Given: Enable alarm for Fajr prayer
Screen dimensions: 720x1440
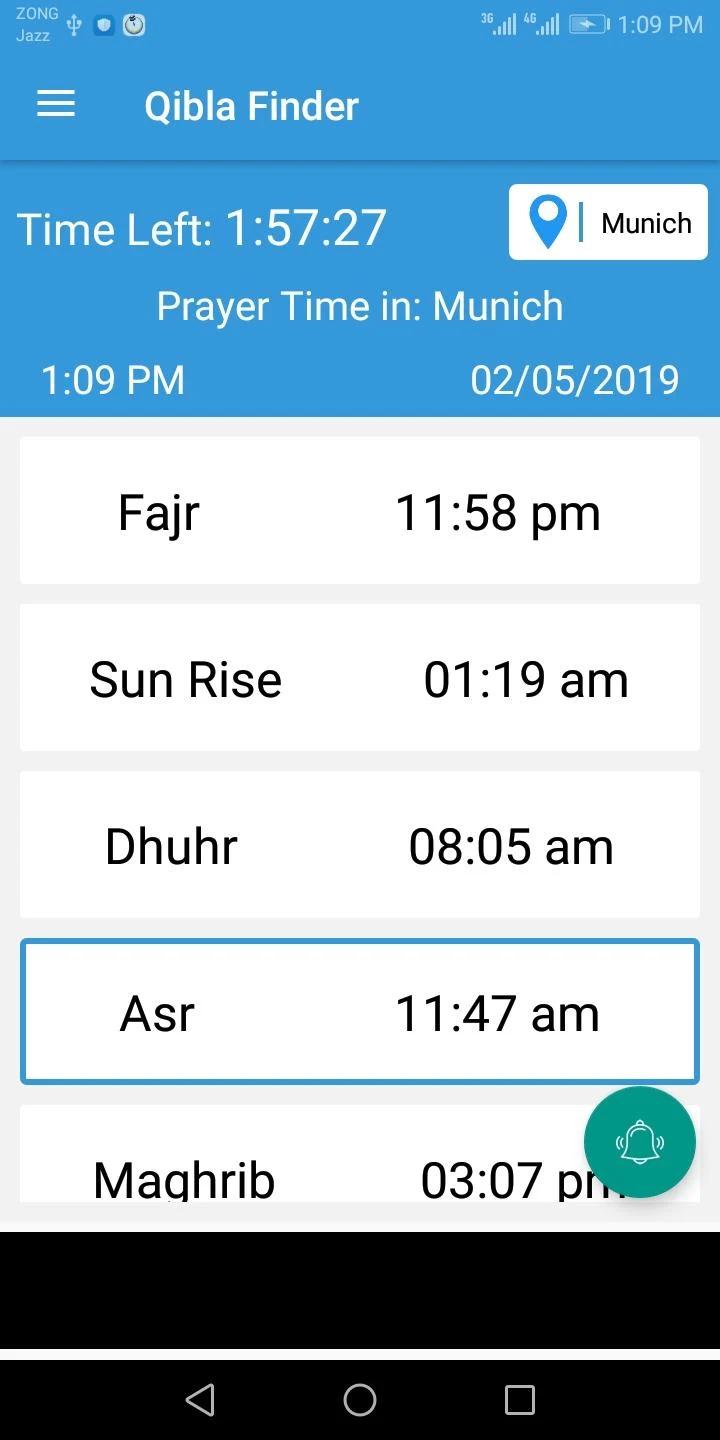Looking at the screenshot, I should click(x=360, y=511).
